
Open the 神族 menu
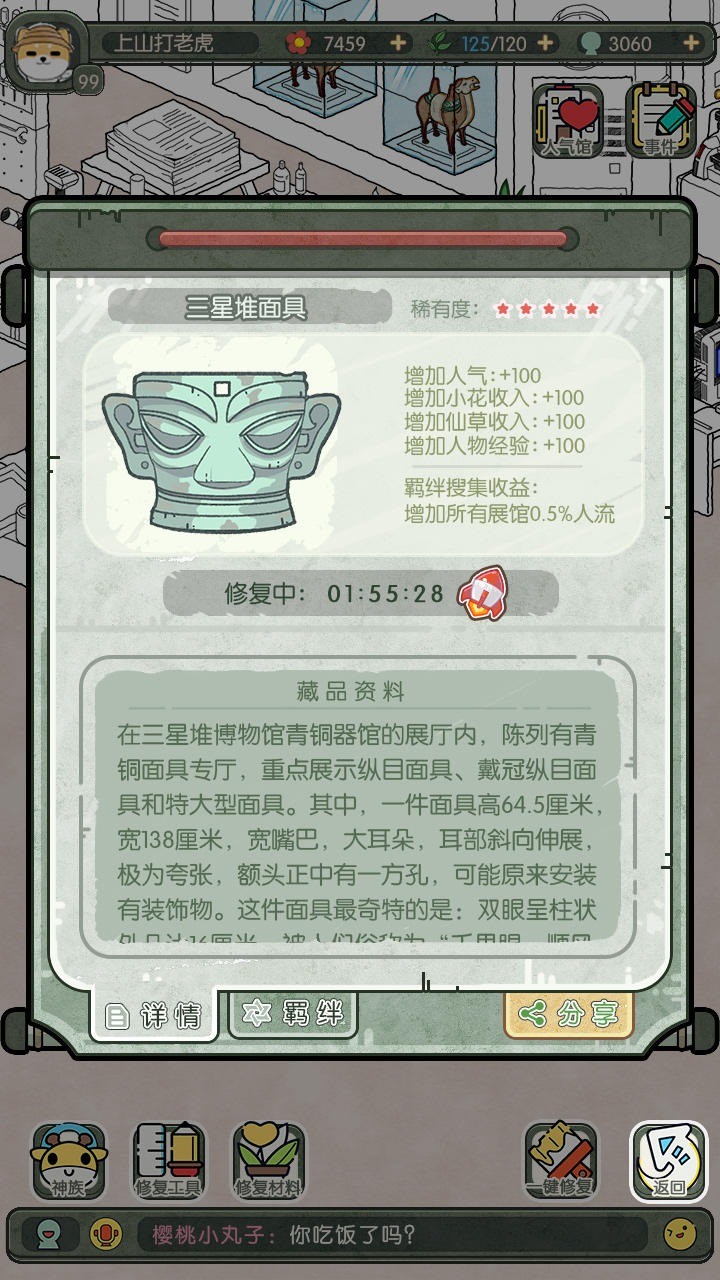click(69, 1162)
